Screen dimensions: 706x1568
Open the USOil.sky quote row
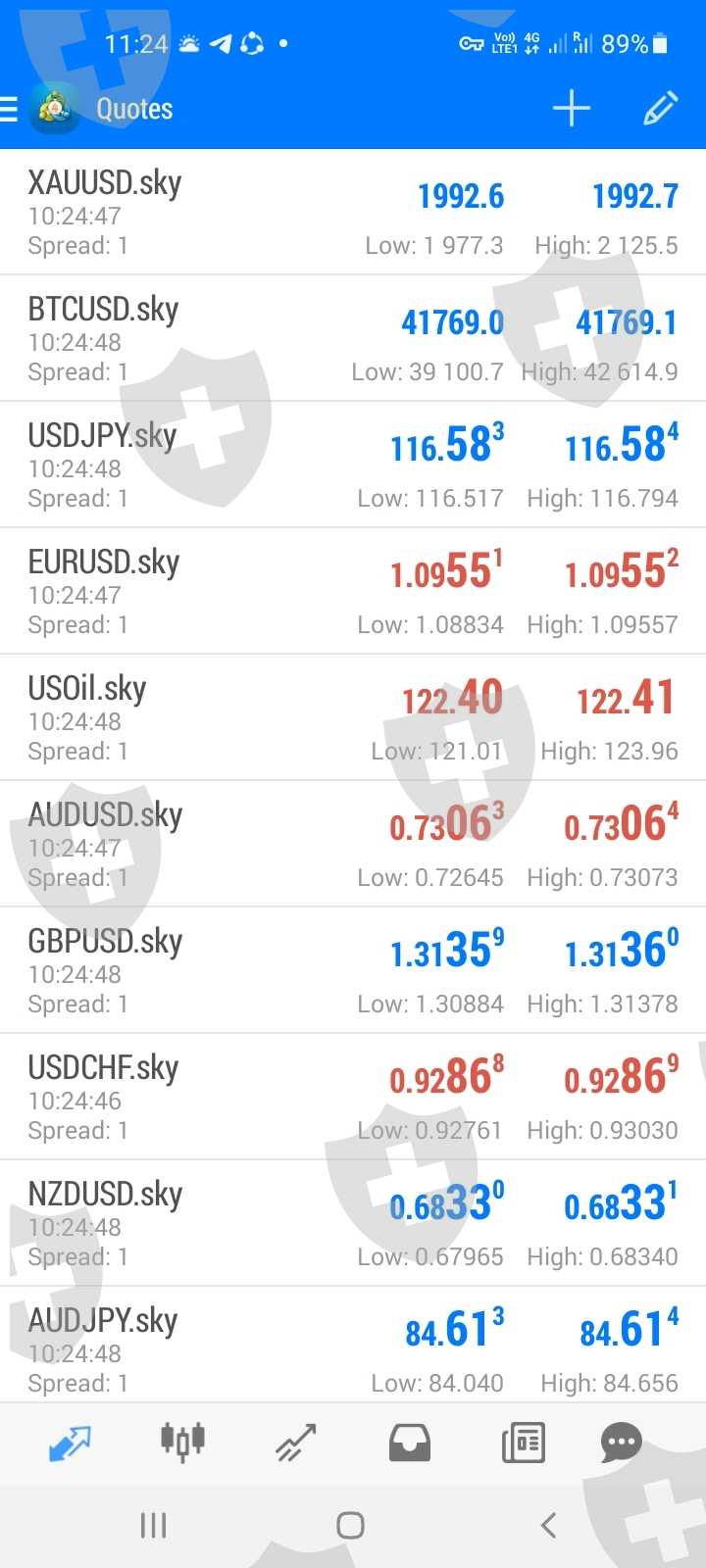(353, 717)
